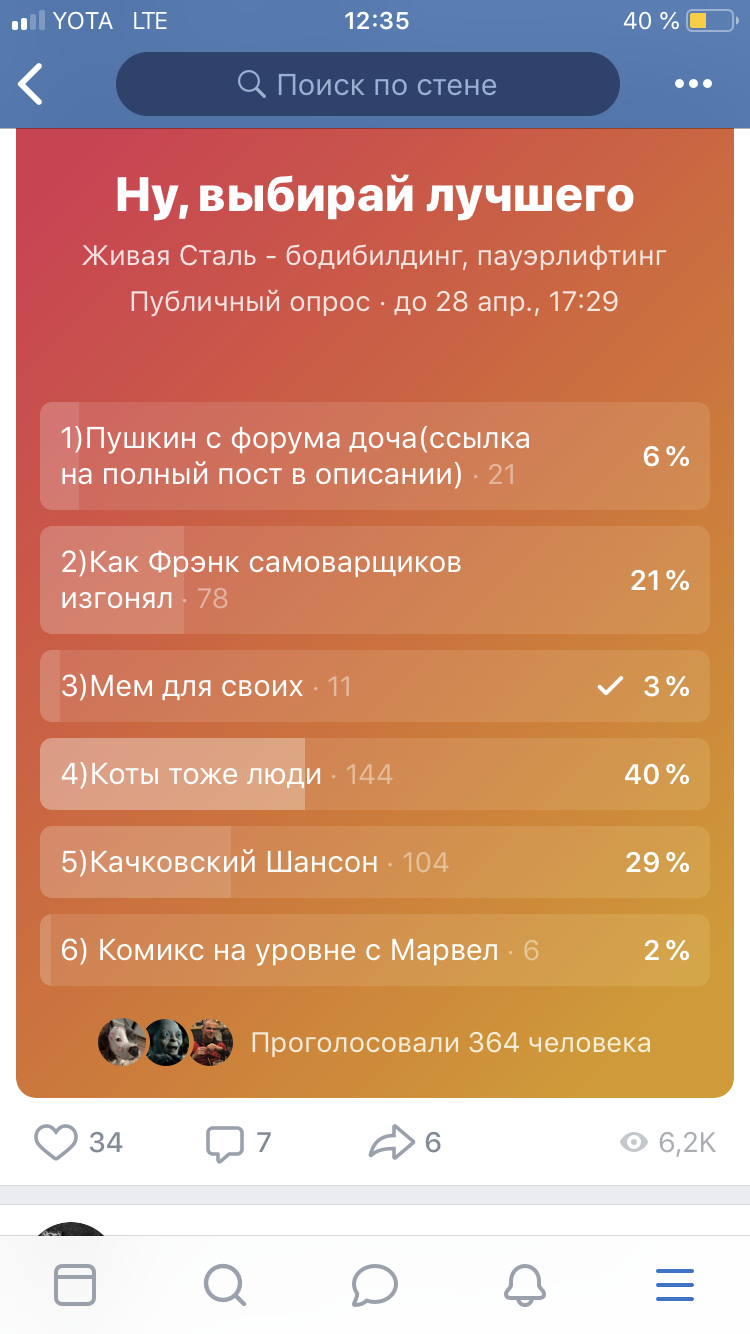Screen dimensions: 750x1334
Task: Select 'Качковский Шансон' in the poll
Action: (x=375, y=862)
